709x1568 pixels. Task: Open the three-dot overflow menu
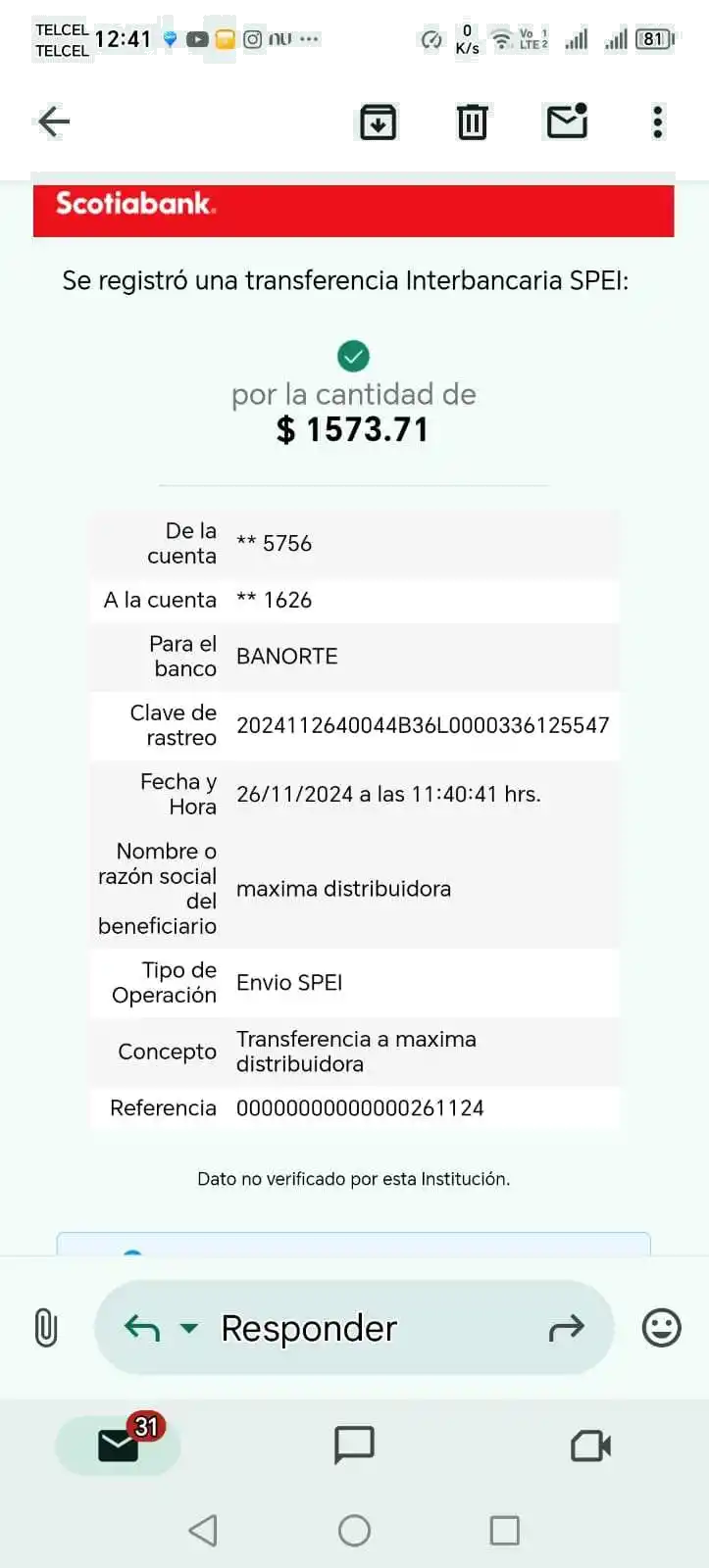click(658, 122)
